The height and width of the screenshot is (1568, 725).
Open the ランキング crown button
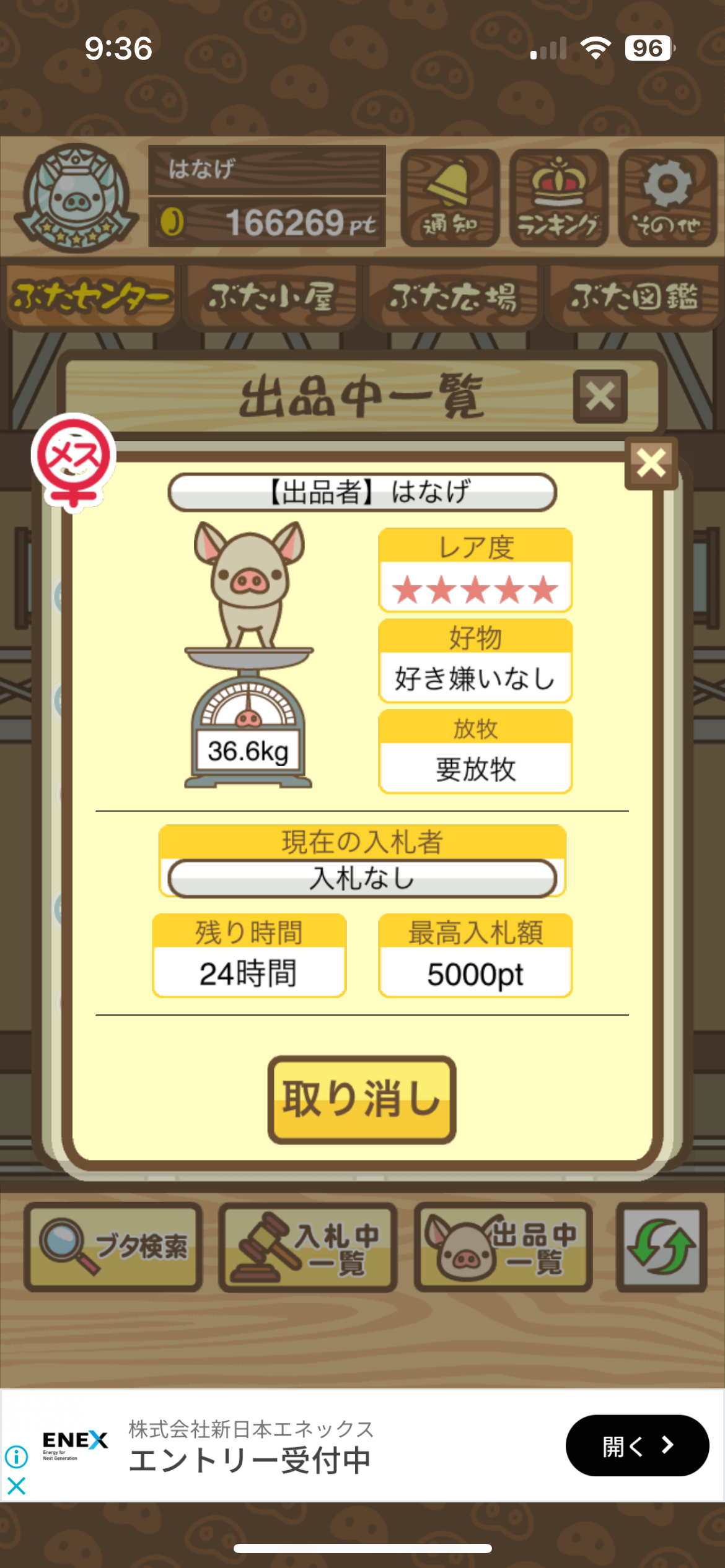tap(558, 198)
